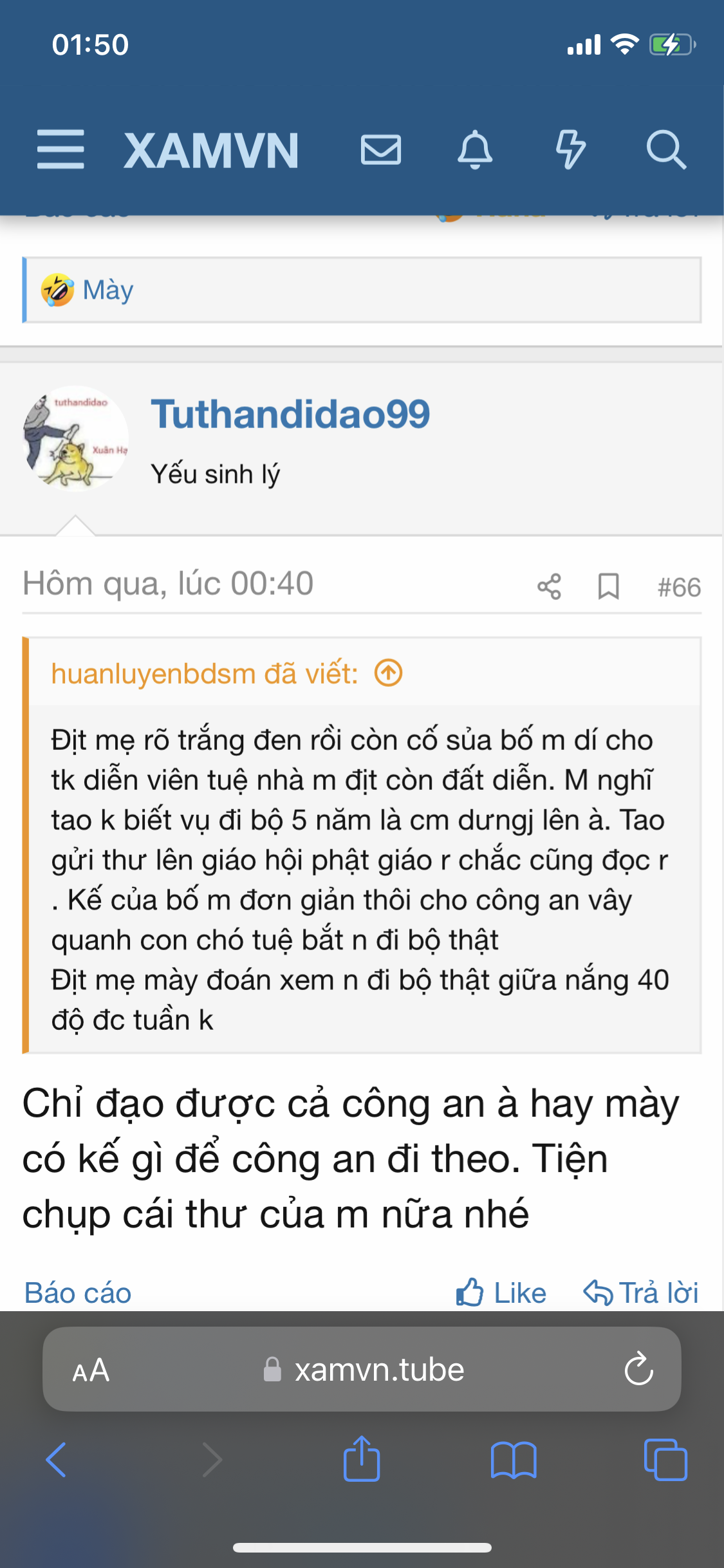
Task: Reply with Trả lời
Action: pos(641,1293)
